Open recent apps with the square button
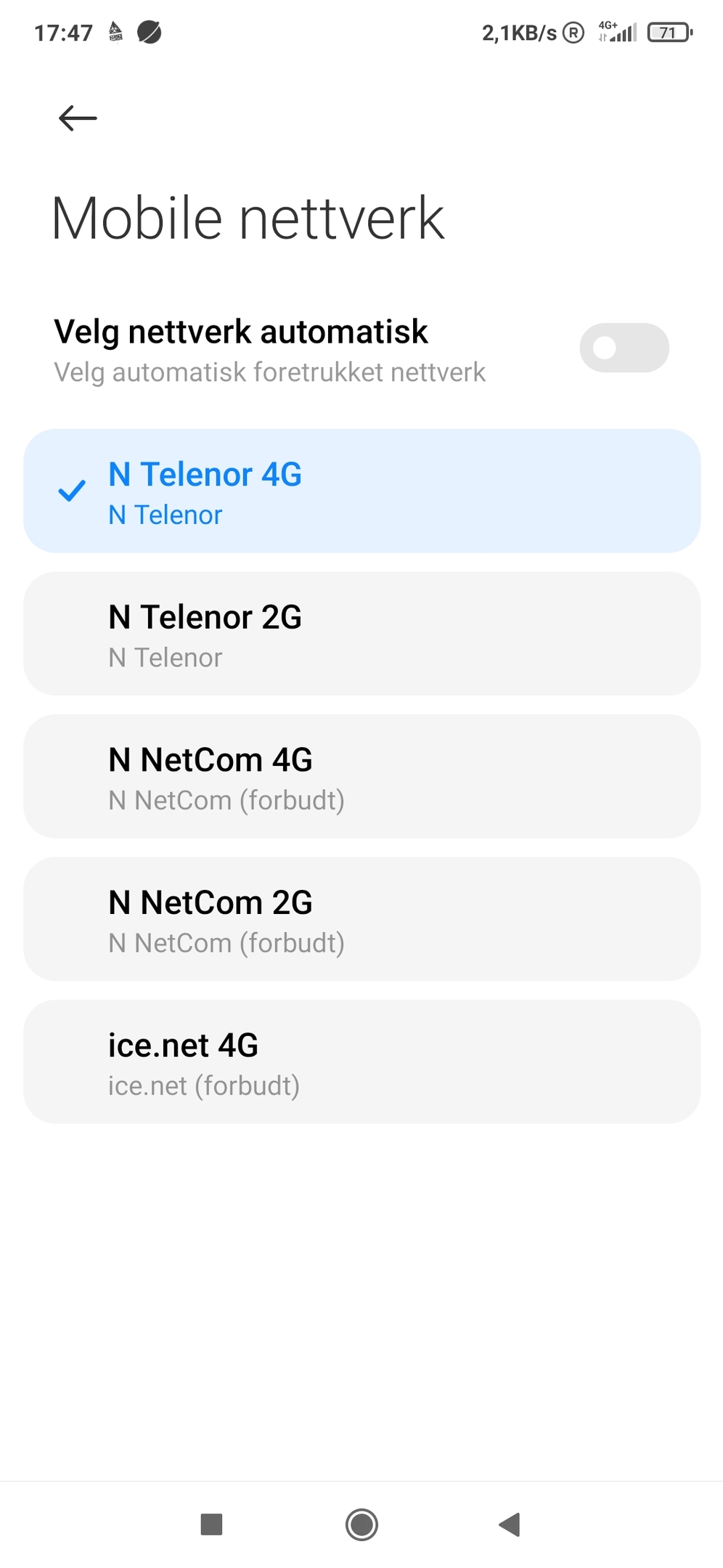Image resolution: width=723 pixels, height=1568 pixels. [211, 1524]
